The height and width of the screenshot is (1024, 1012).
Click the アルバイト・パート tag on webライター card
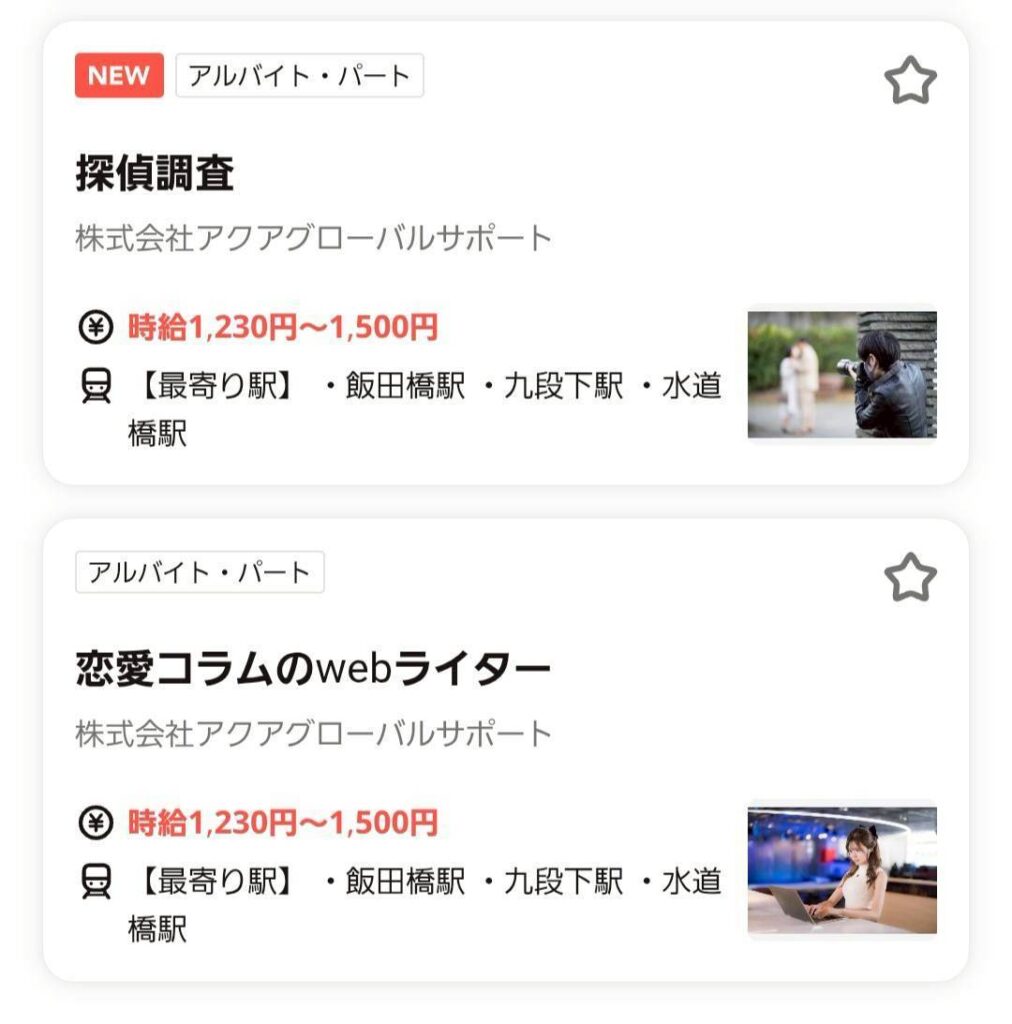200,573
